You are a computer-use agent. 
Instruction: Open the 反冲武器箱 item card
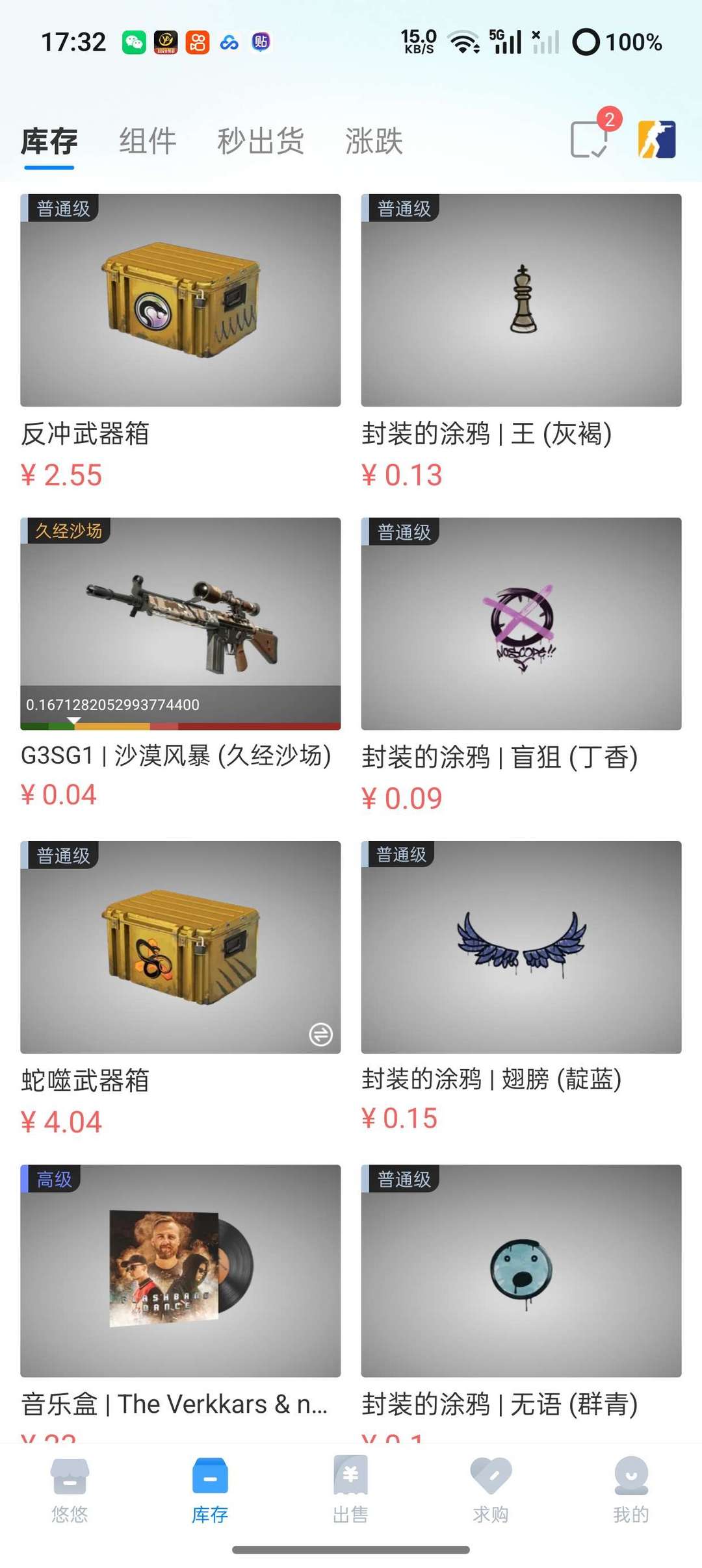point(179,300)
